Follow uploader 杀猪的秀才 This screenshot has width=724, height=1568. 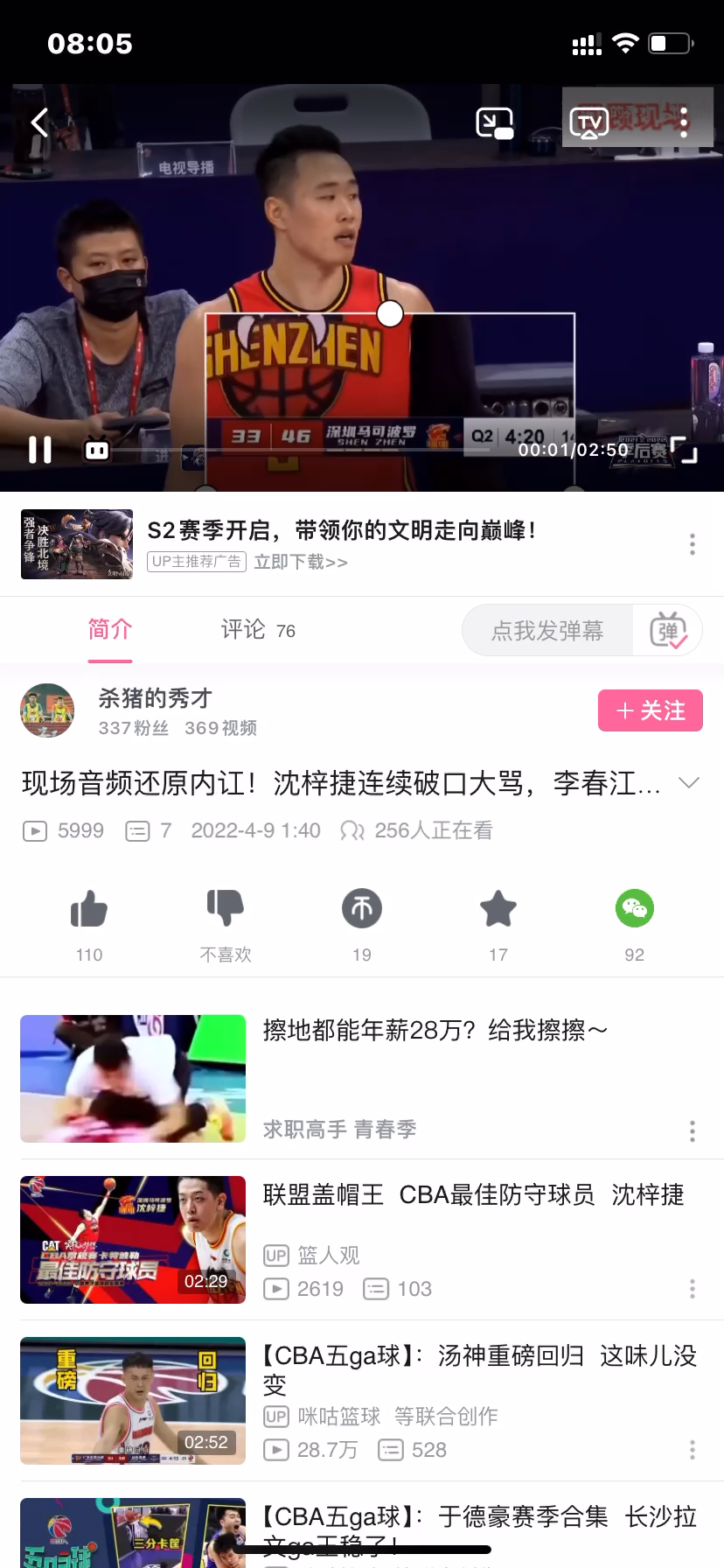click(650, 710)
